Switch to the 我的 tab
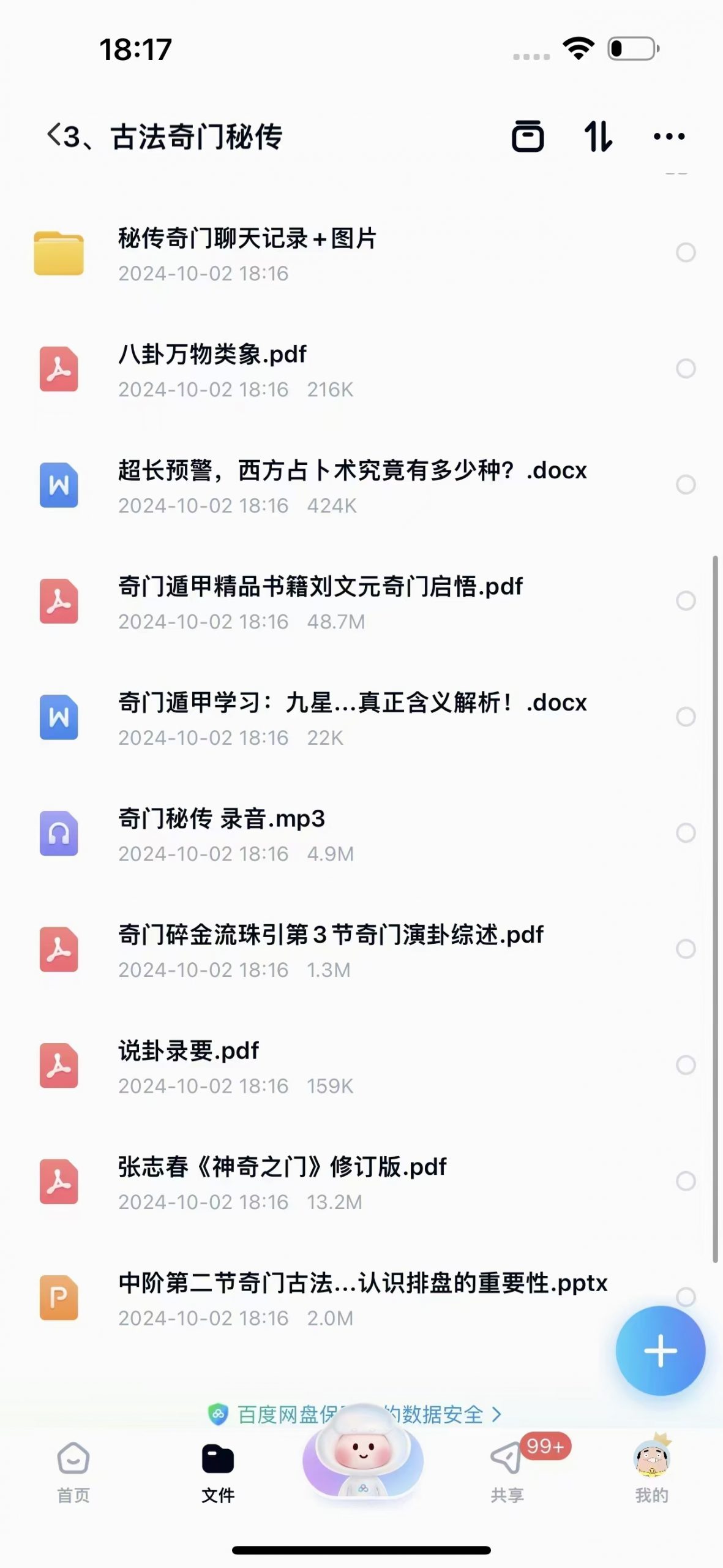This screenshot has height=1568, width=723. pyautogui.click(x=651, y=1472)
